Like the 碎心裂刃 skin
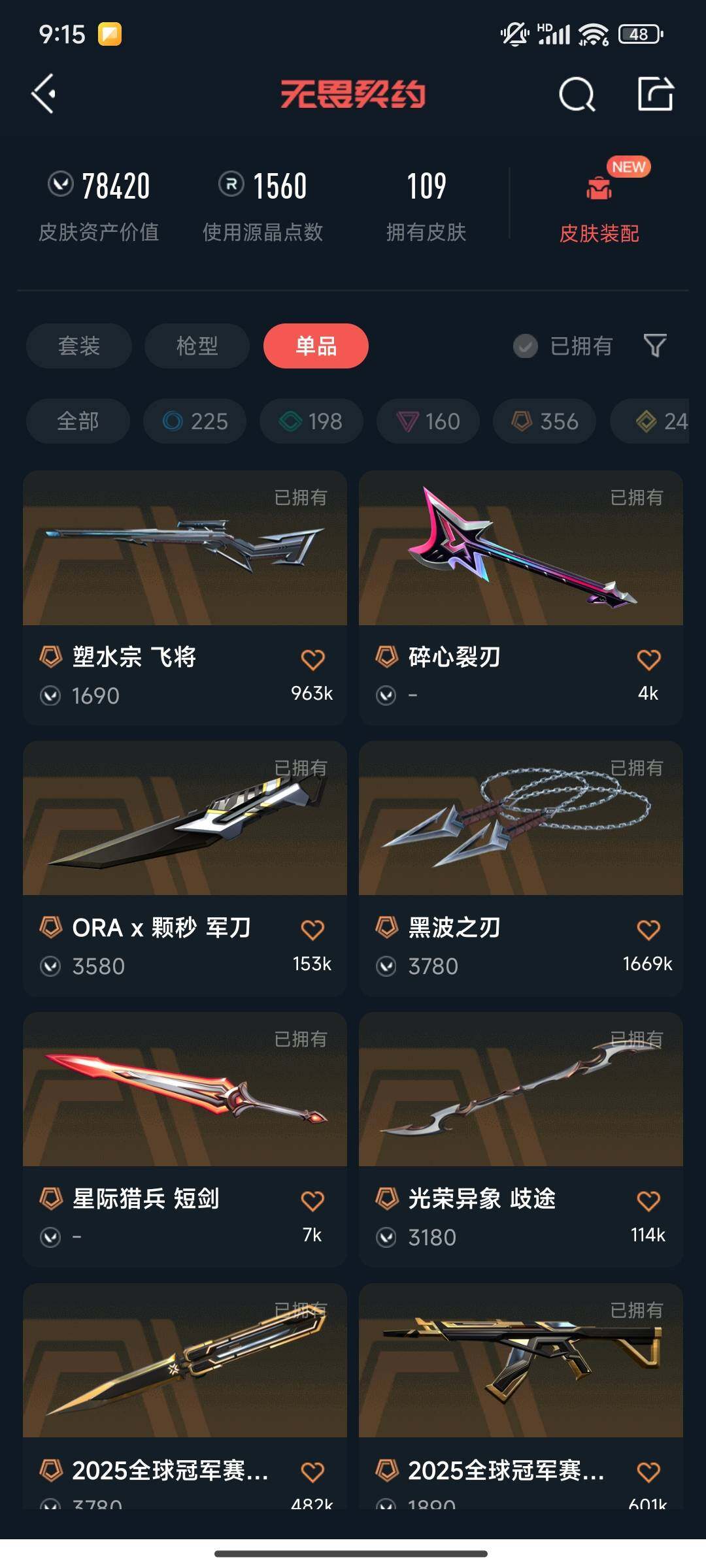The image size is (706, 1568). point(648,660)
